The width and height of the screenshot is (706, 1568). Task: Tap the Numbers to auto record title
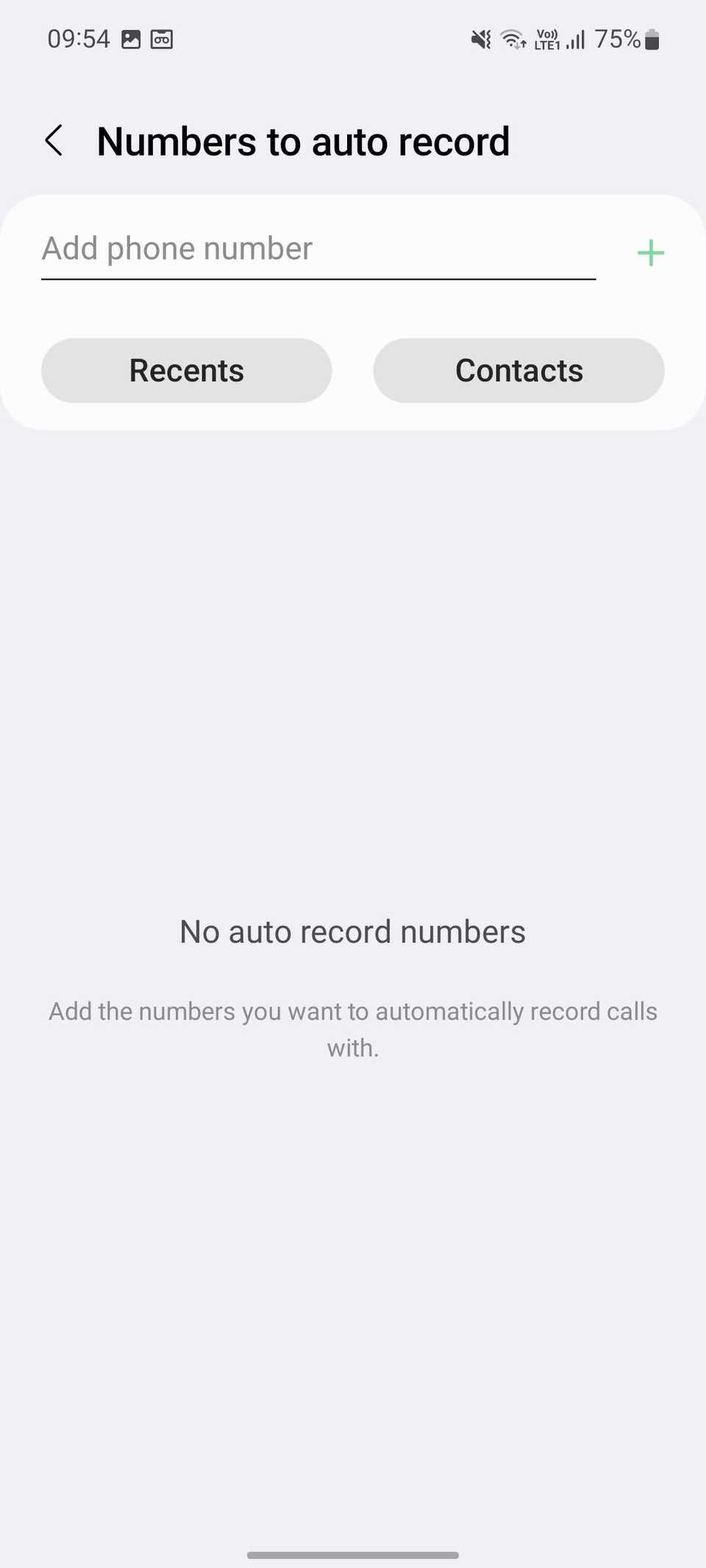pyautogui.click(x=304, y=140)
